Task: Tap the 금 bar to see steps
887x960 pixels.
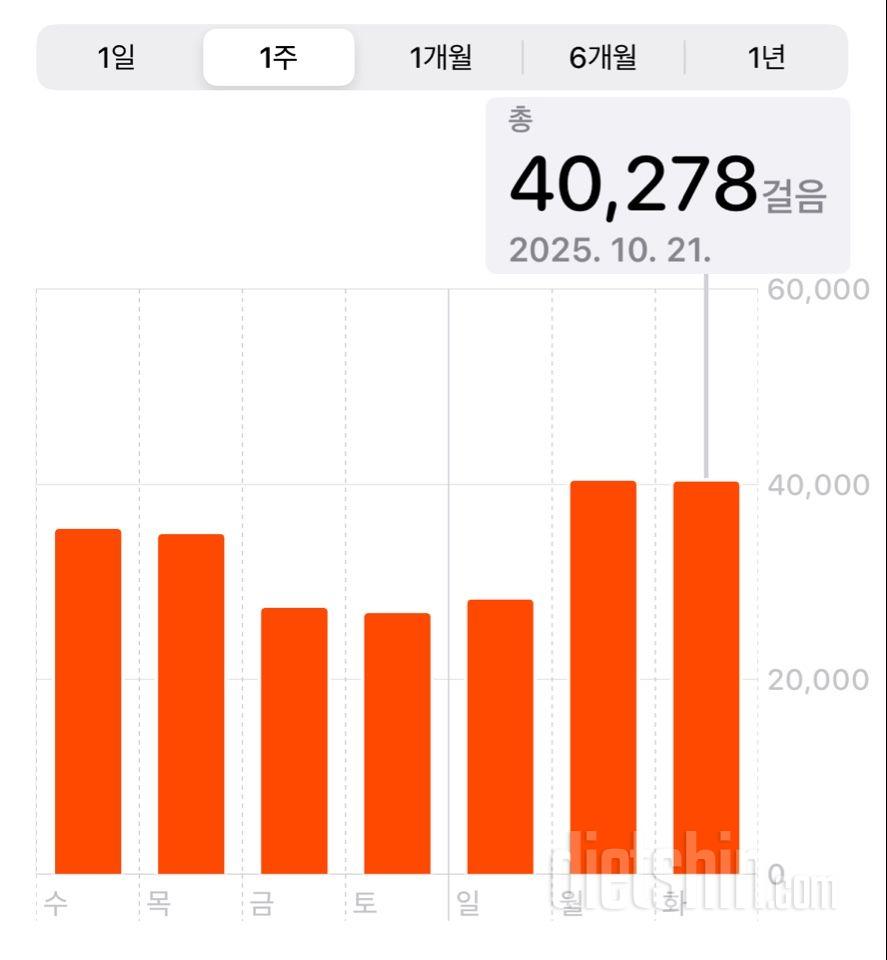Action: pyautogui.click(x=294, y=740)
